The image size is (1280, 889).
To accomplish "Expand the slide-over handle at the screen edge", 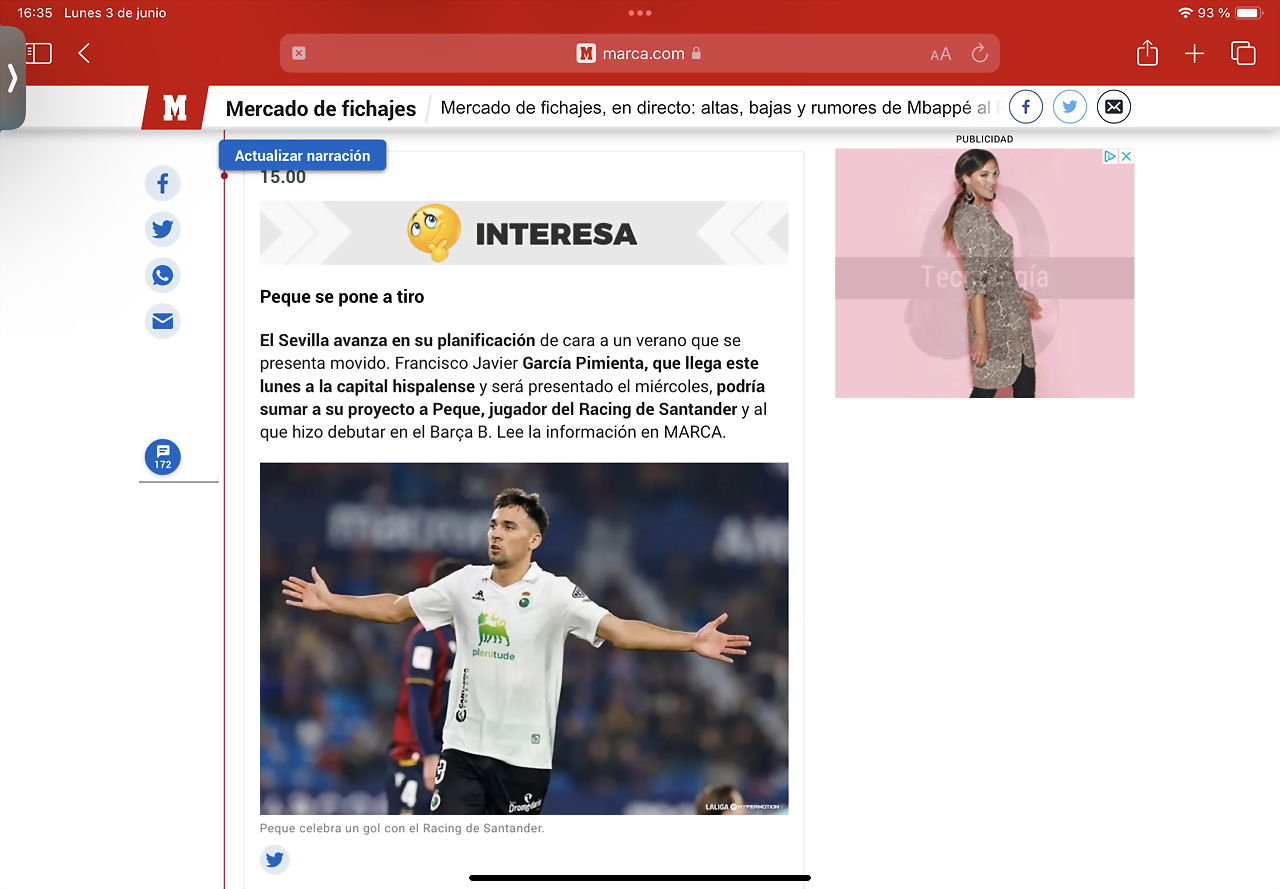I will pyautogui.click(x=12, y=78).
